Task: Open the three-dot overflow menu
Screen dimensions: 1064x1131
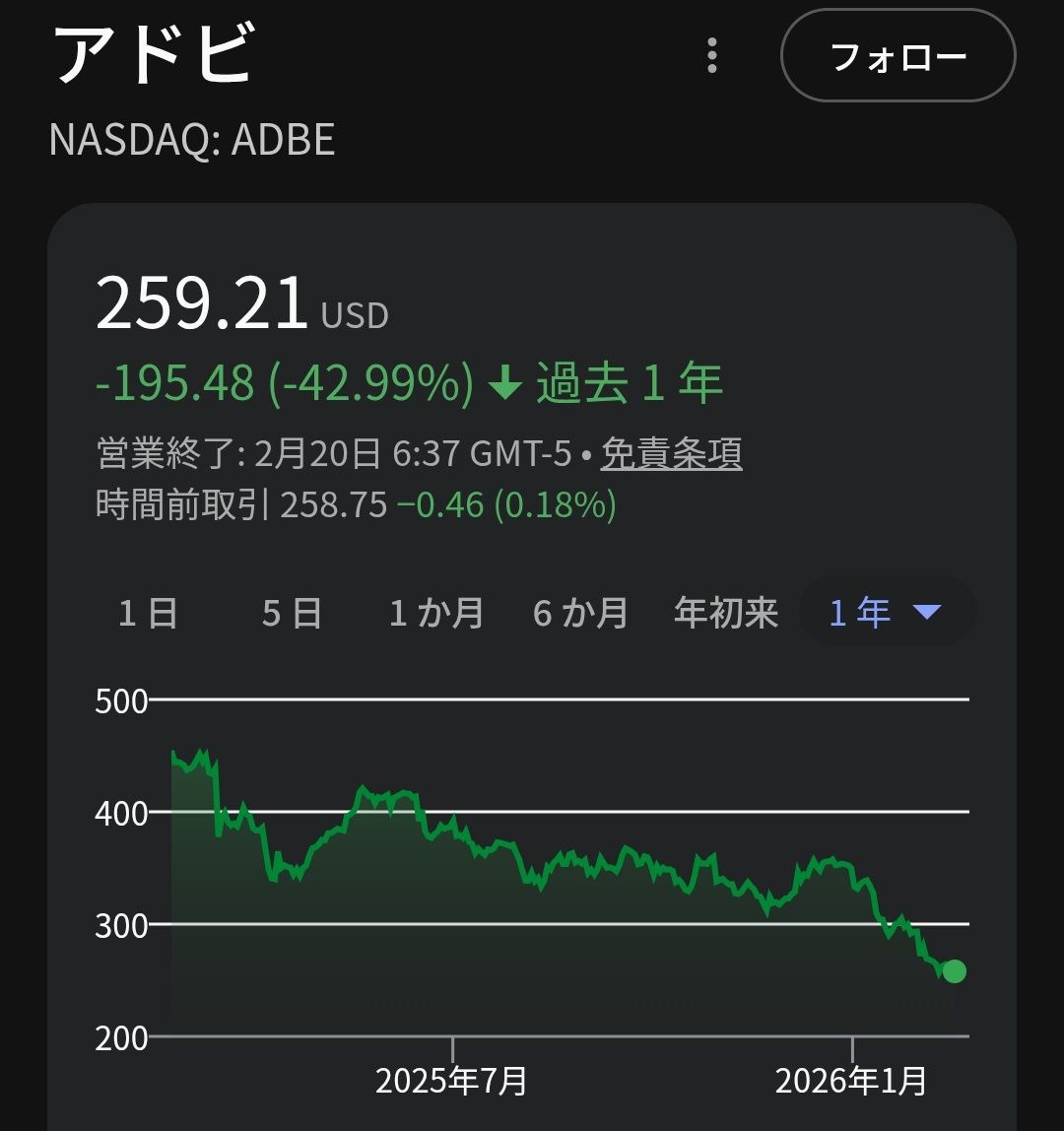Action: (x=712, y=56)
